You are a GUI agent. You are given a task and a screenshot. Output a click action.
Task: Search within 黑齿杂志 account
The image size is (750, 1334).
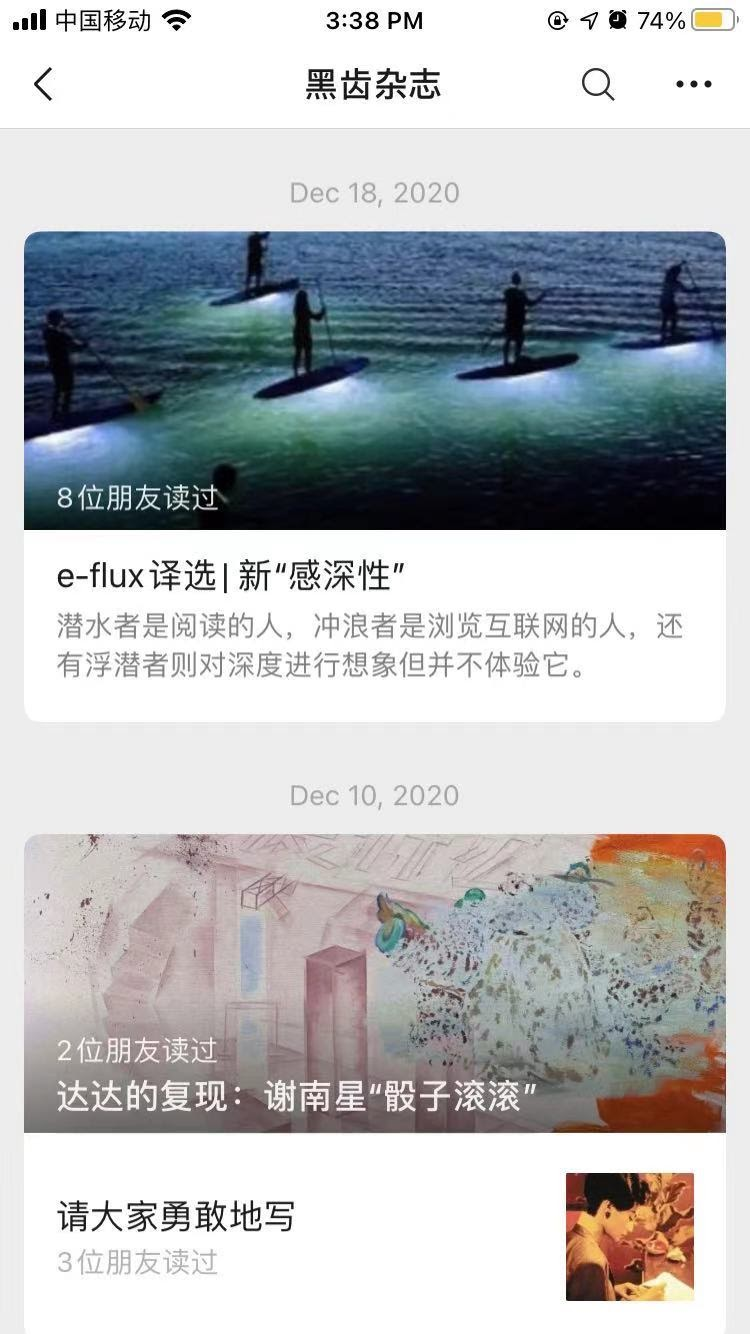click(x=597, y=85)
